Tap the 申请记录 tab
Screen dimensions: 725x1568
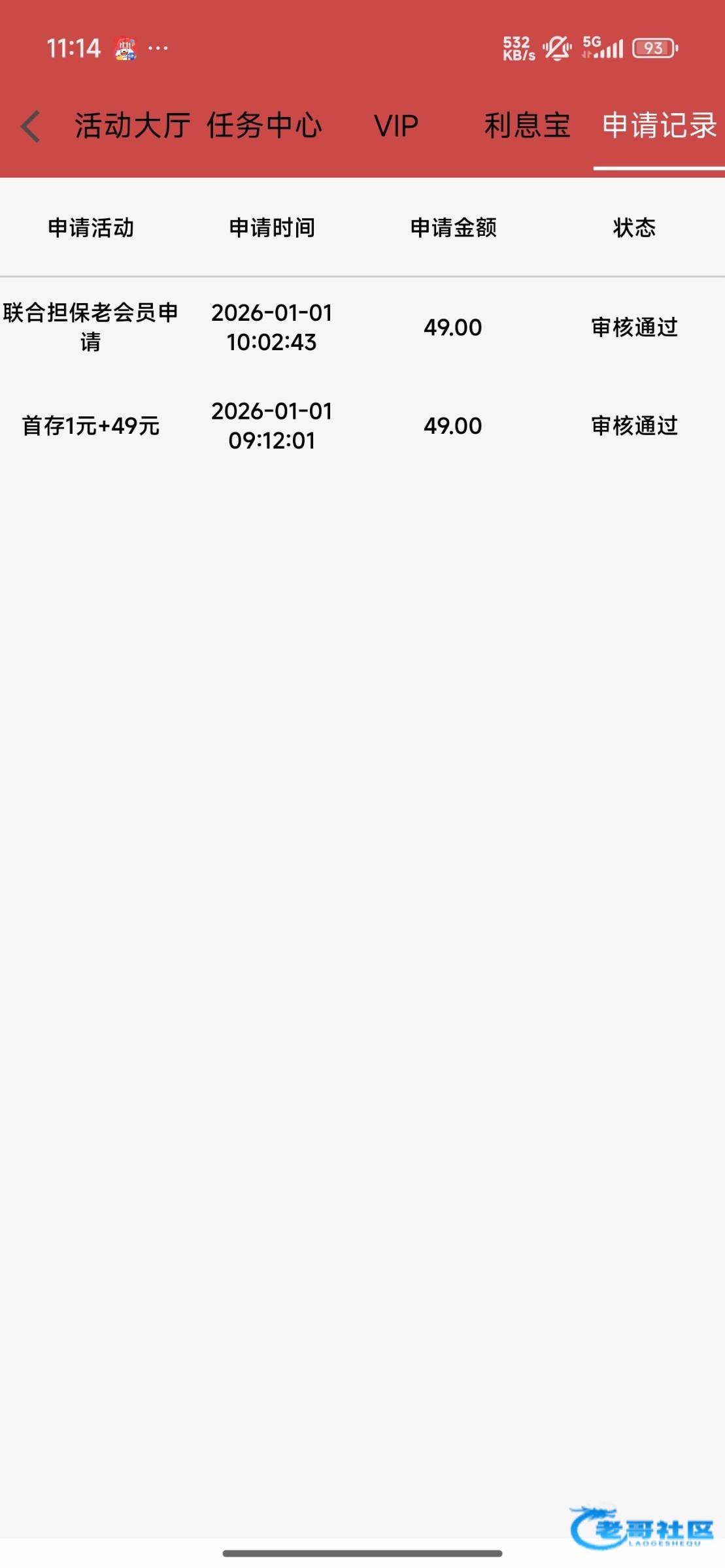pyautogui.click(x=659, y=125)
